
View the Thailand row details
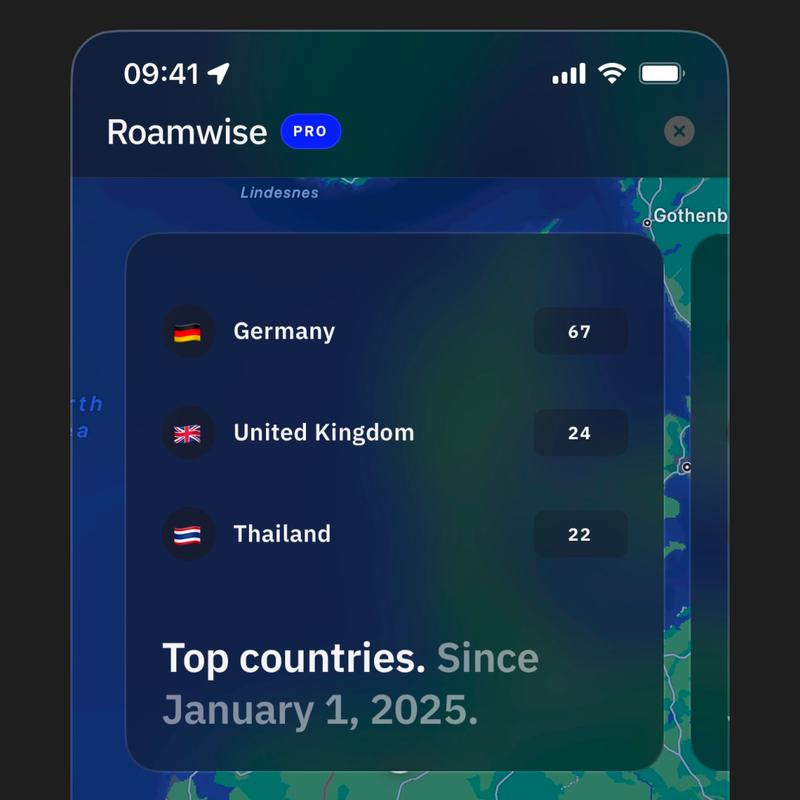(394, 534)
